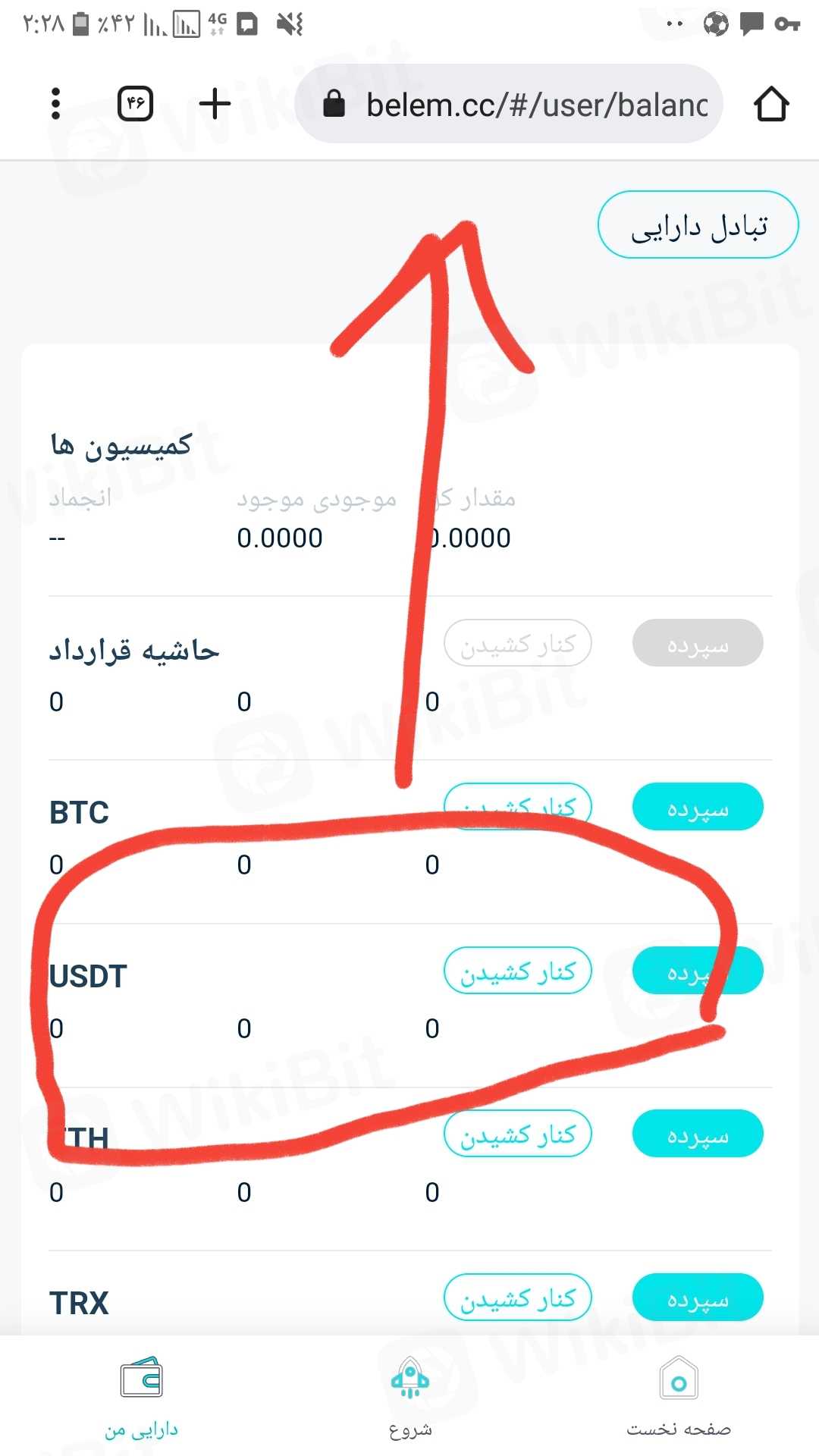The height and width of the screenshot is (1456, 819).
Task: Switch to the شروع tab
Action: (x=409, y=1397)
